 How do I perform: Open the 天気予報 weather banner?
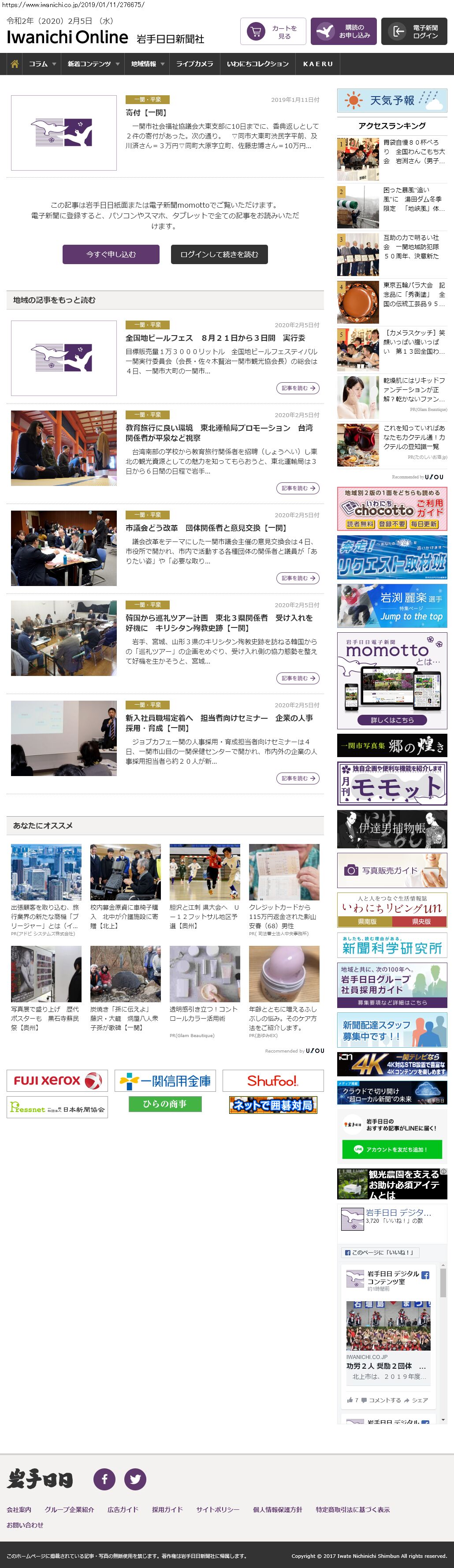click(392, 101)
